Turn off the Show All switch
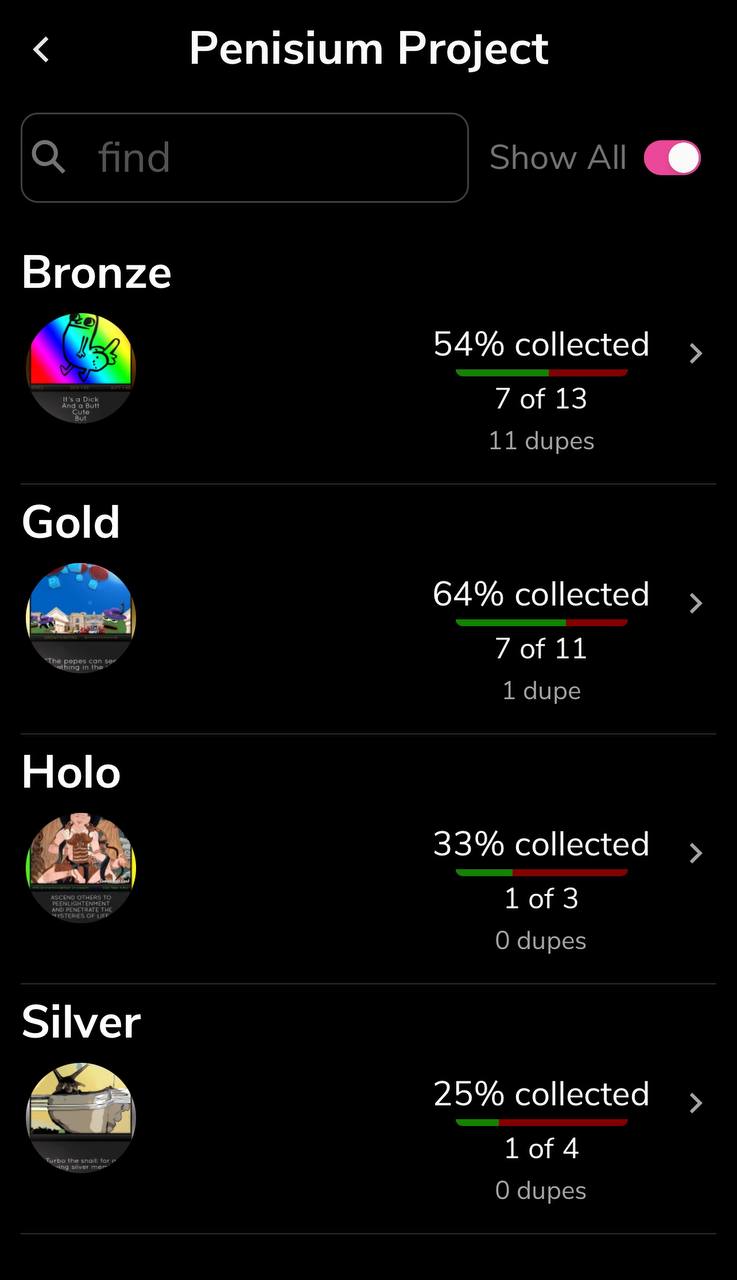Viewport: 737px width, 1280px height. tap(672, 158)
